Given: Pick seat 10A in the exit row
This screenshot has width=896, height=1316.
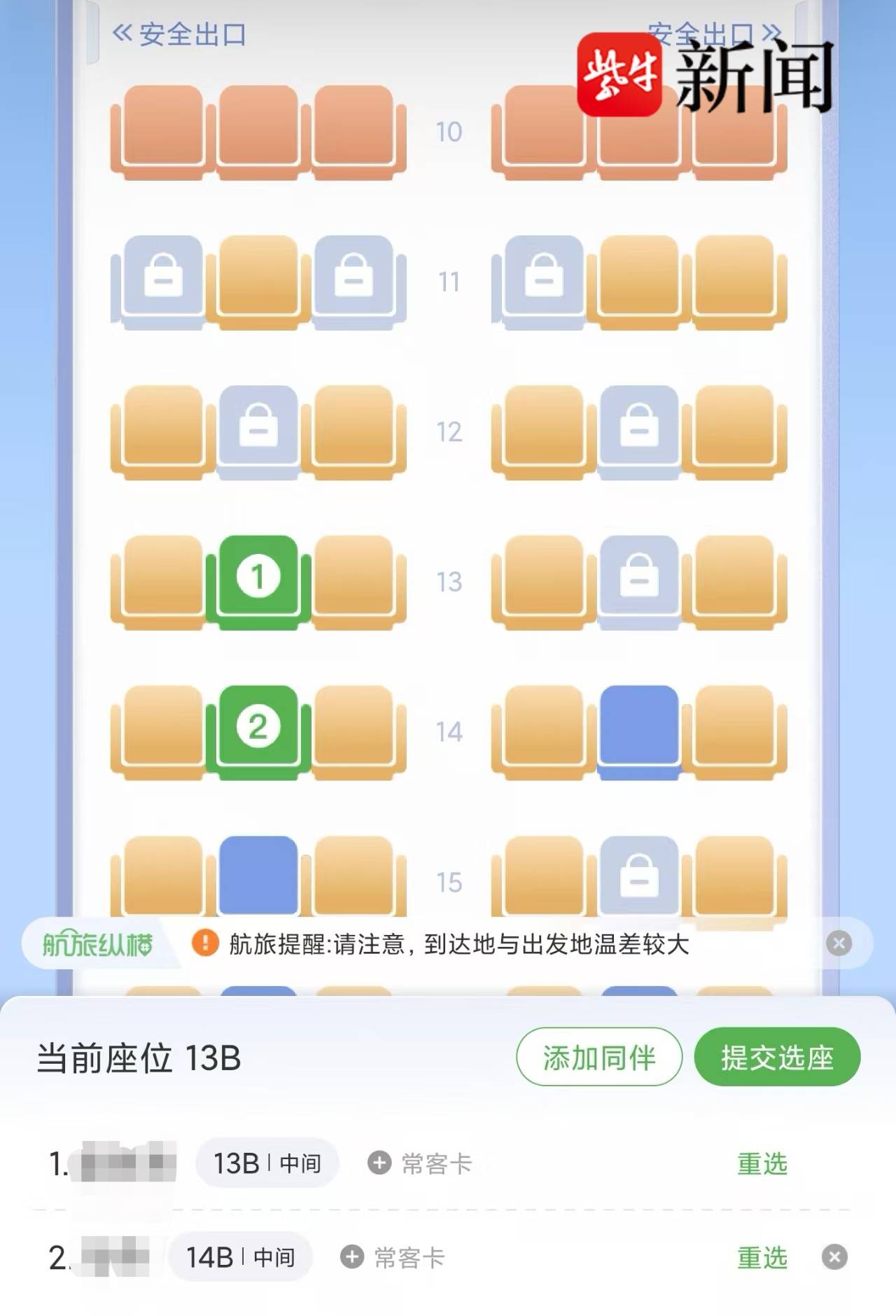Looking at the screenshot, I should 162,129.
